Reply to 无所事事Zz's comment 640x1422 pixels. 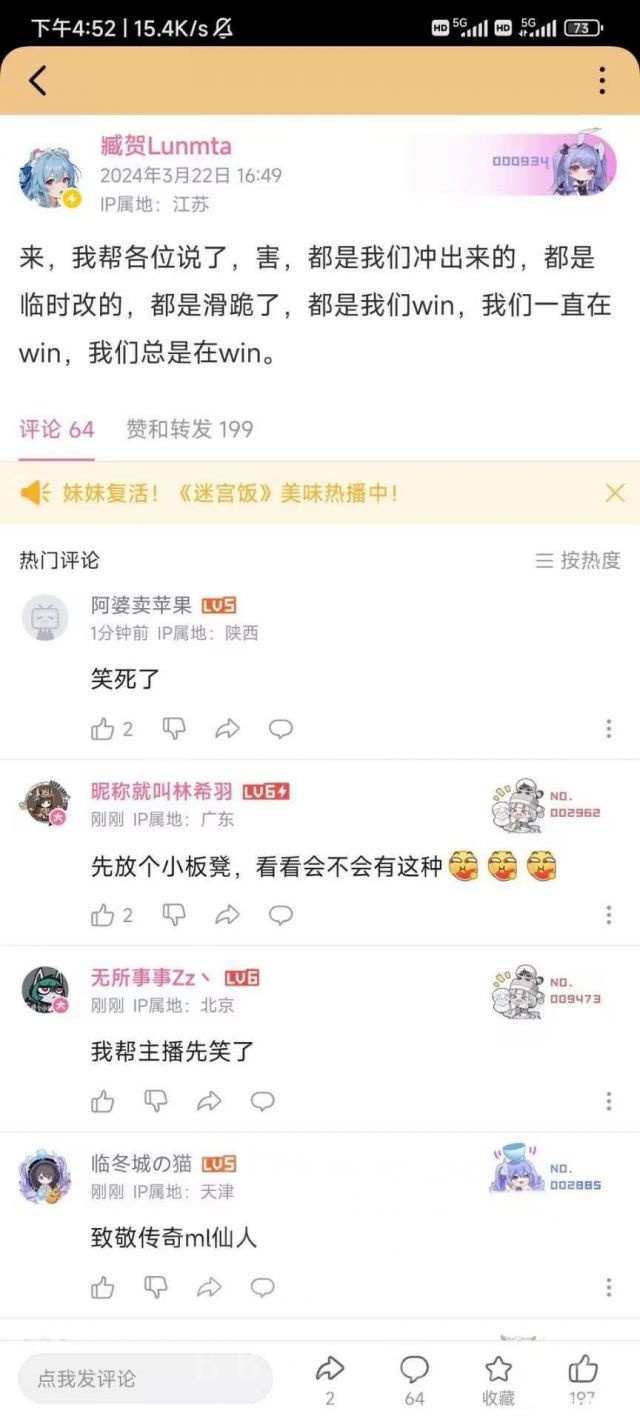click(262, 1101)
